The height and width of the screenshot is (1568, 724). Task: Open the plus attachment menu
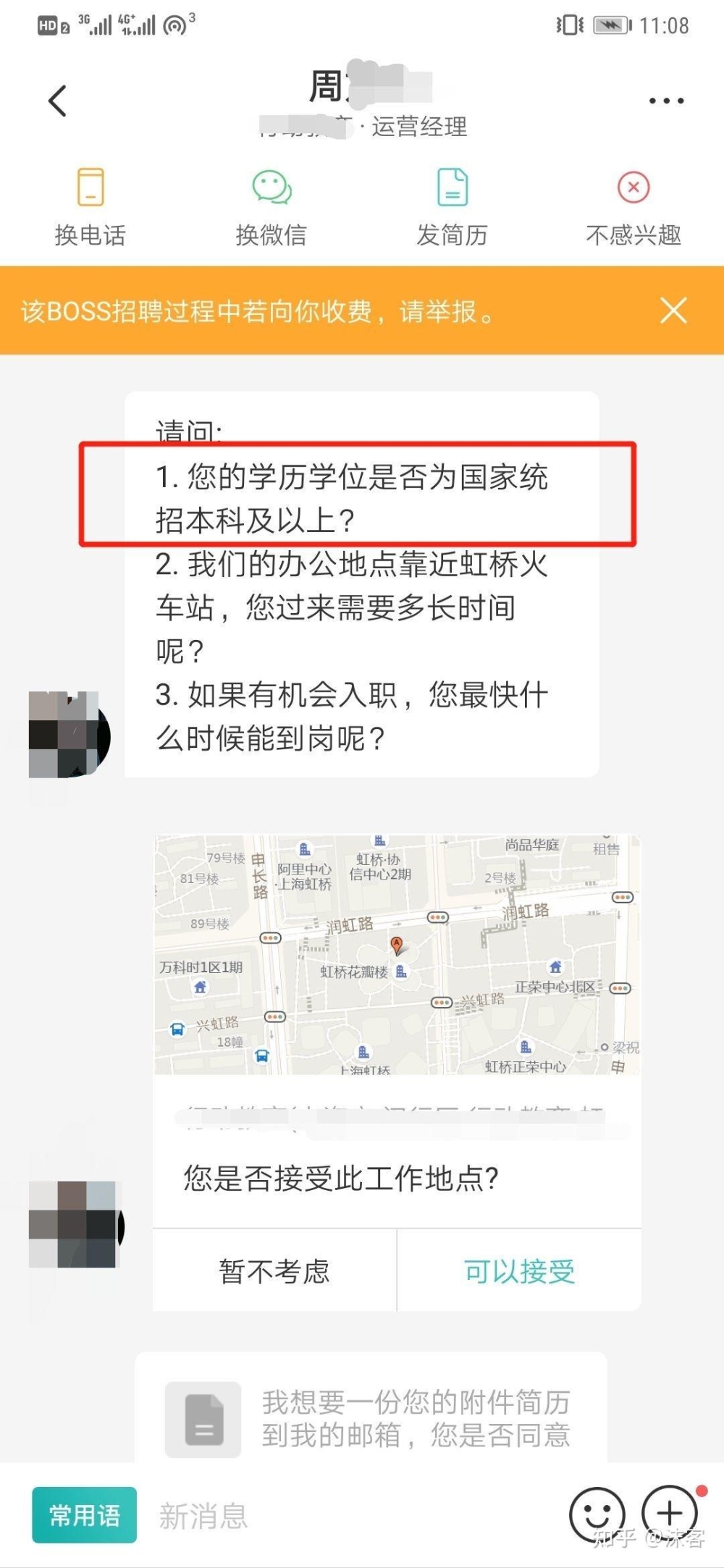(670, 1513)
